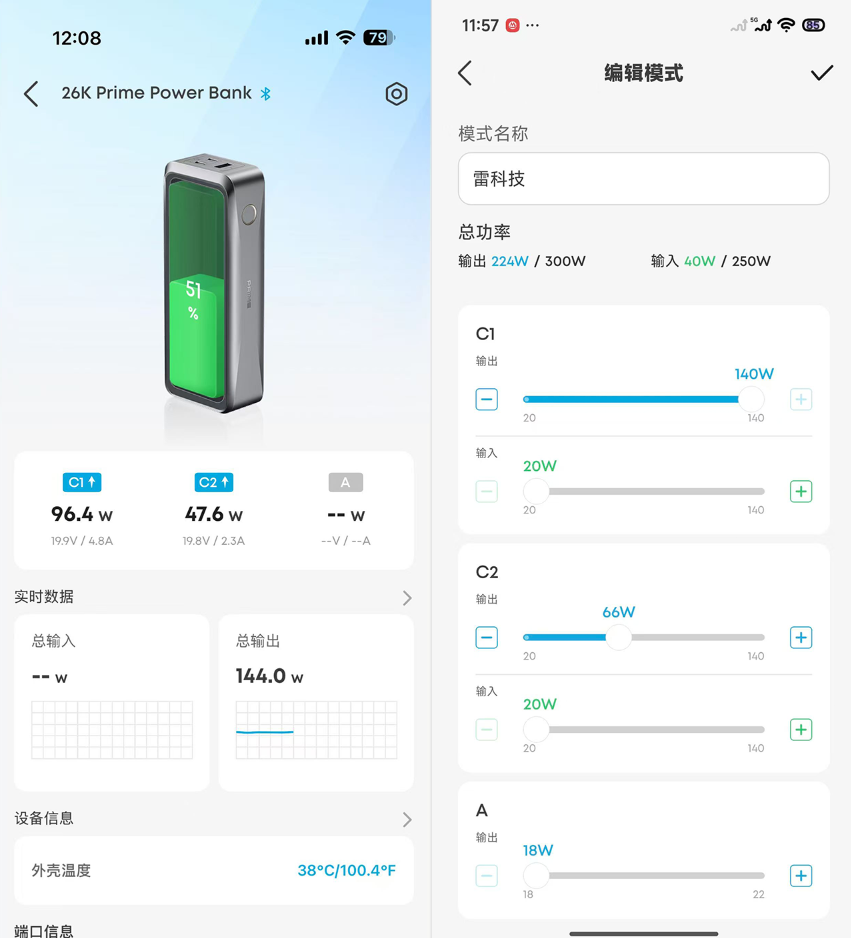Edit the 模式名称 text field
The width and height of the screenshot is (851, 938).
click(643, 179)
